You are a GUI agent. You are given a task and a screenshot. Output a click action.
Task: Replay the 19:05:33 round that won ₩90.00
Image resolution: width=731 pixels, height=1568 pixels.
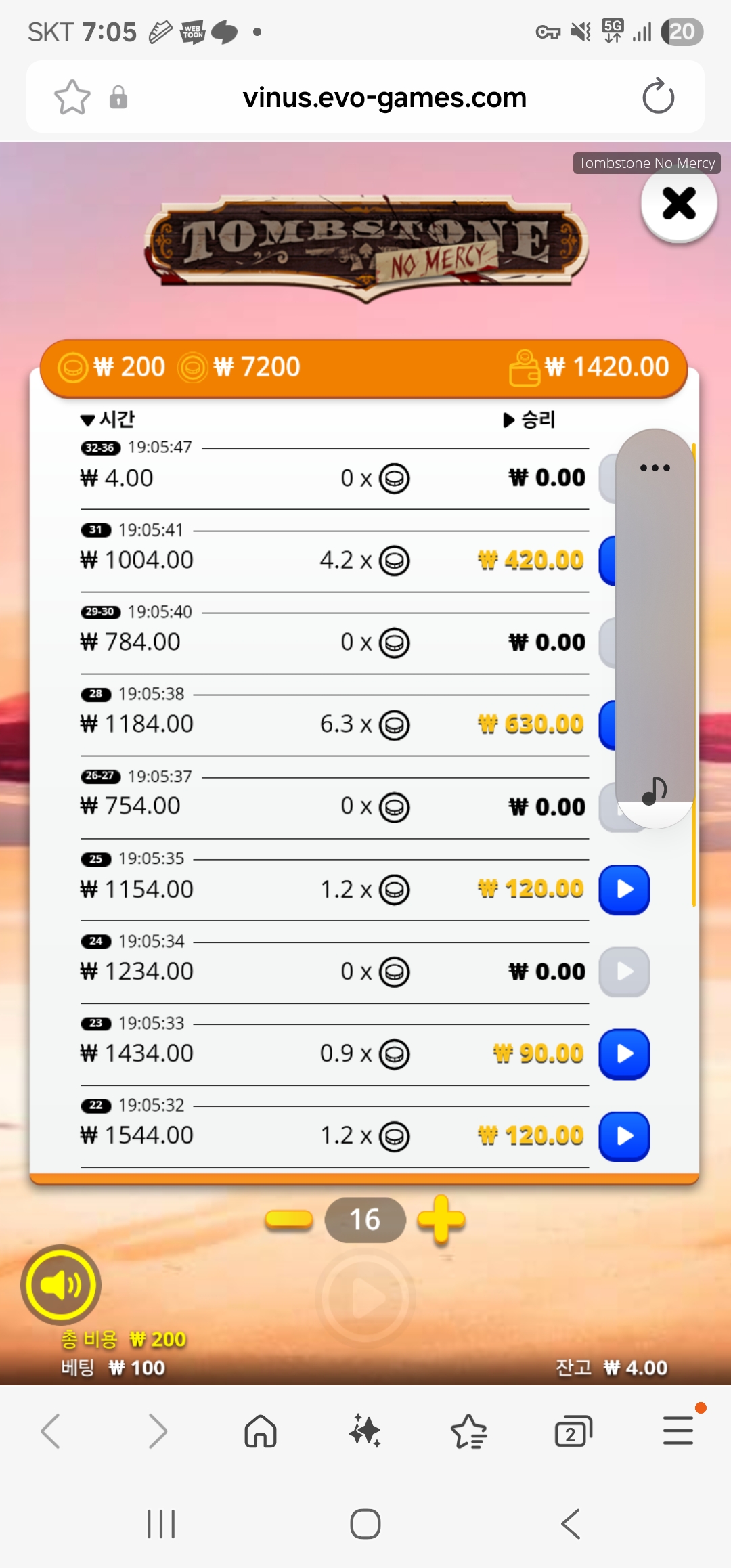[625, 1053]
